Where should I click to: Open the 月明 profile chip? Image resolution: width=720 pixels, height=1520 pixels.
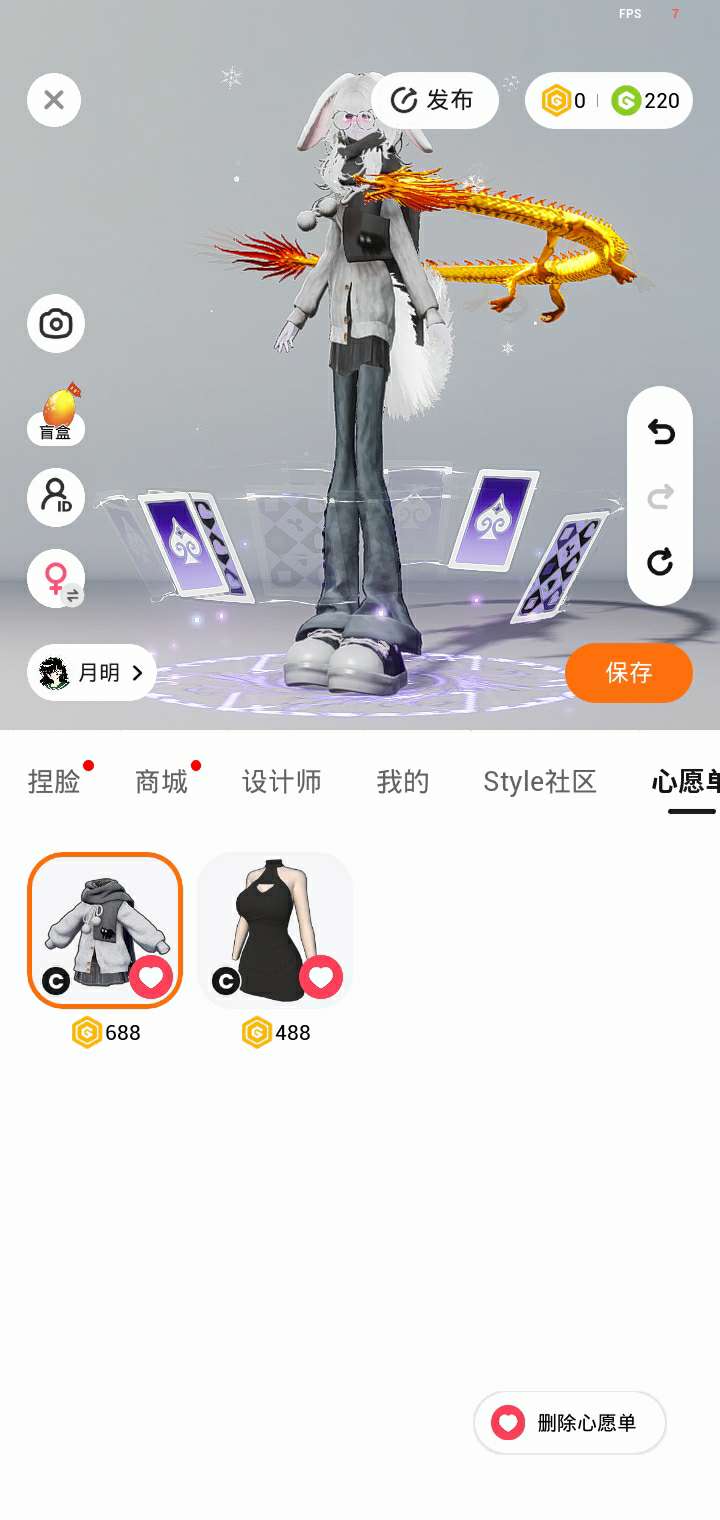coord(92,673)
